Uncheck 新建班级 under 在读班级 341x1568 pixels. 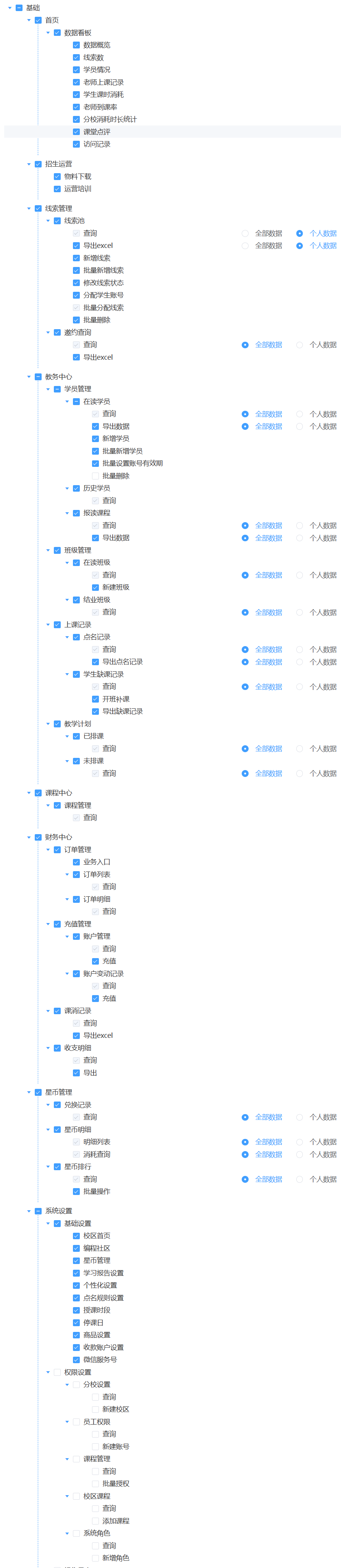pyautogui.click(x=95, y=587)
